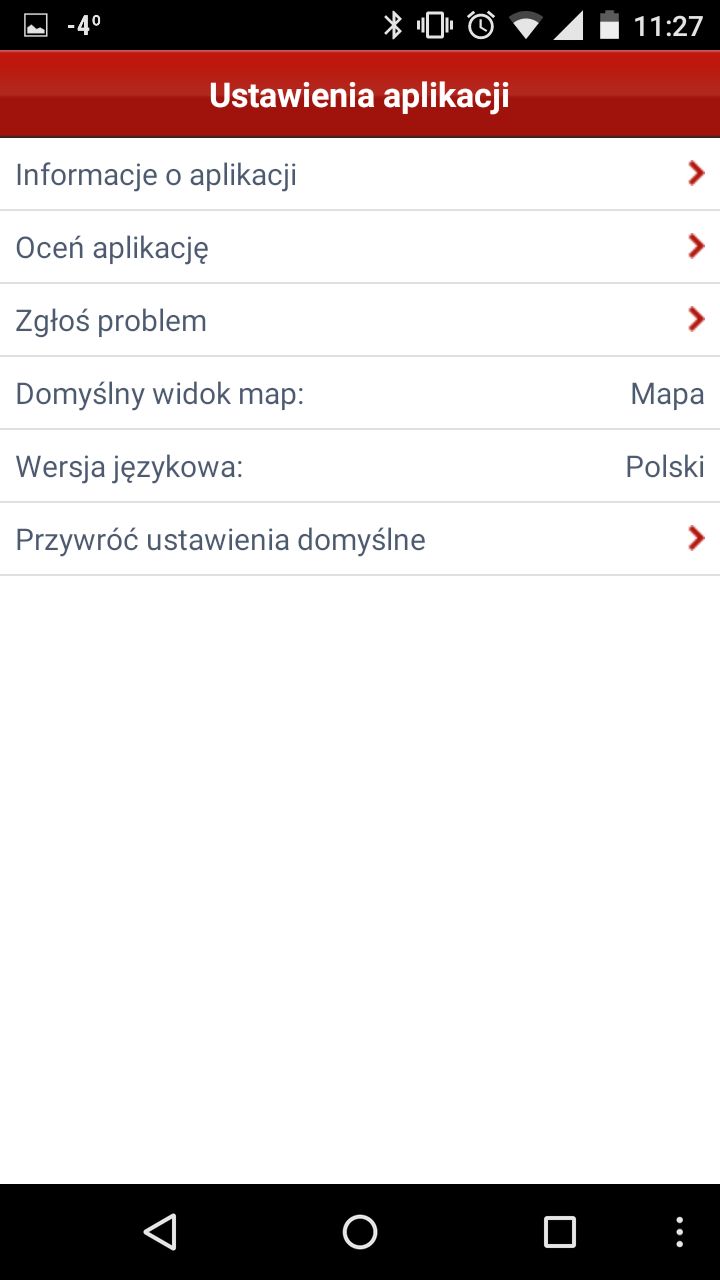Screen dimensions: 720x1280
Task: Change Domyślny widok map setting
Action: point(360,393)
